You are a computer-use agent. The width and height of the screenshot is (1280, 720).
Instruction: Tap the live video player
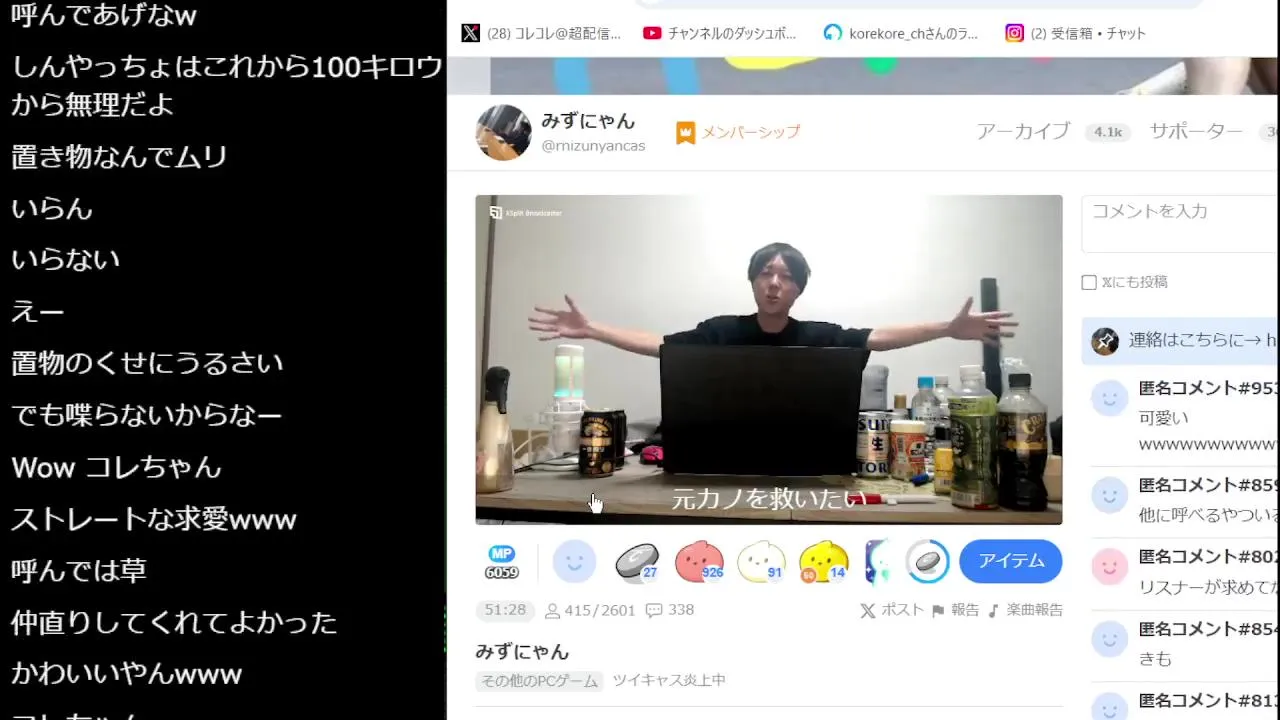pos(768,359)
